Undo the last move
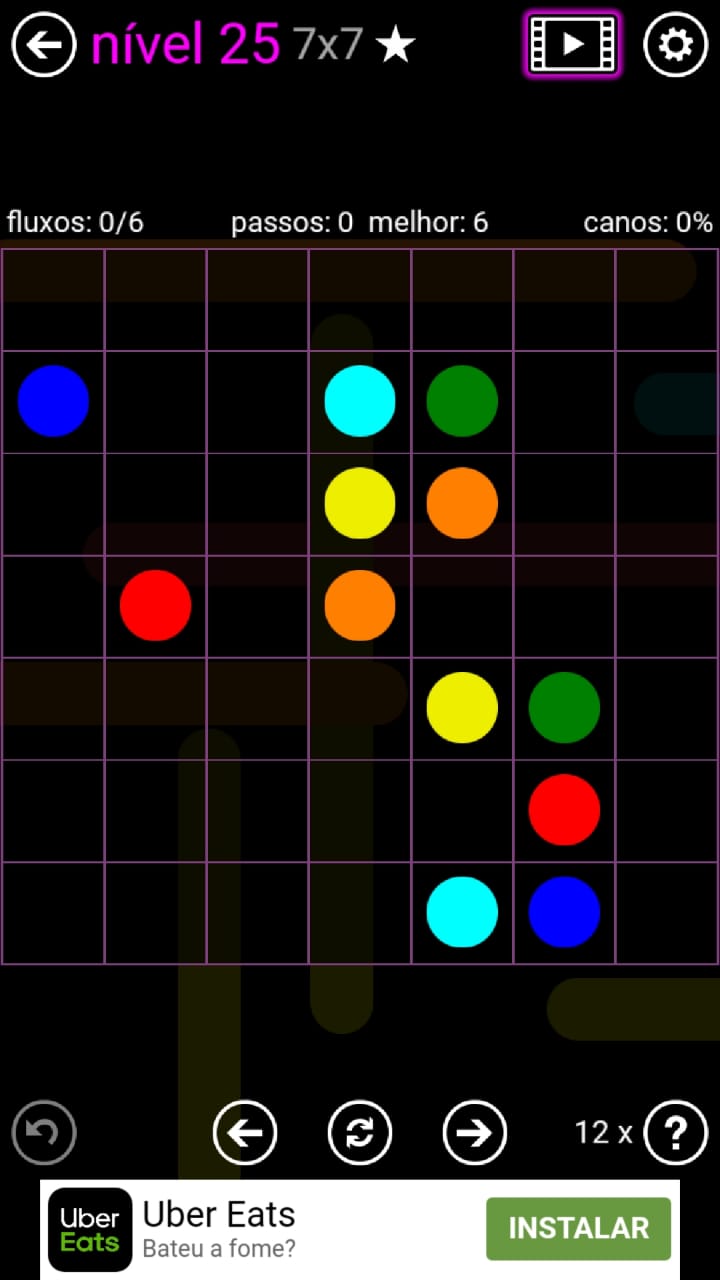 click(44, 1133)
